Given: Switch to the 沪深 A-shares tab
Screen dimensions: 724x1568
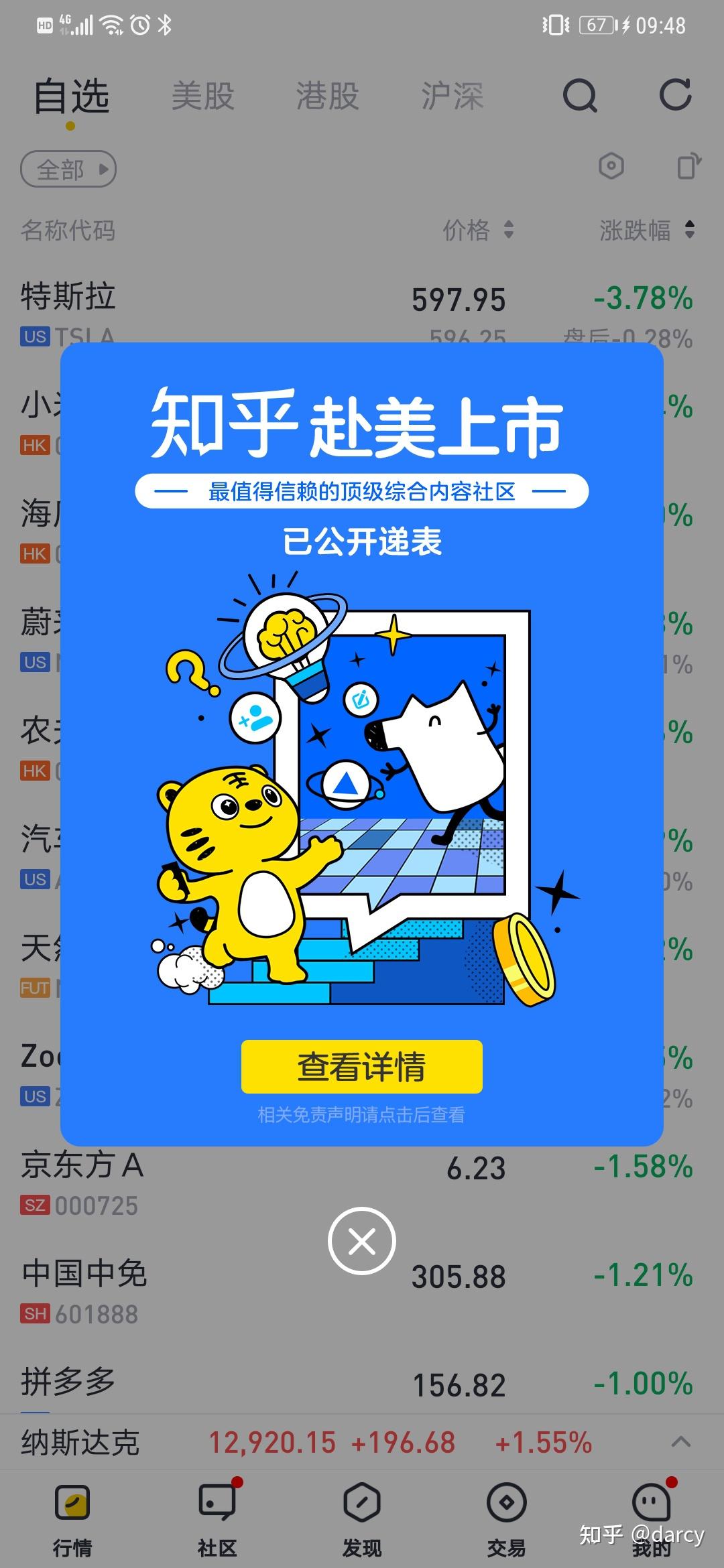Looking at the screenshot, I should click(x=453, y=97).
